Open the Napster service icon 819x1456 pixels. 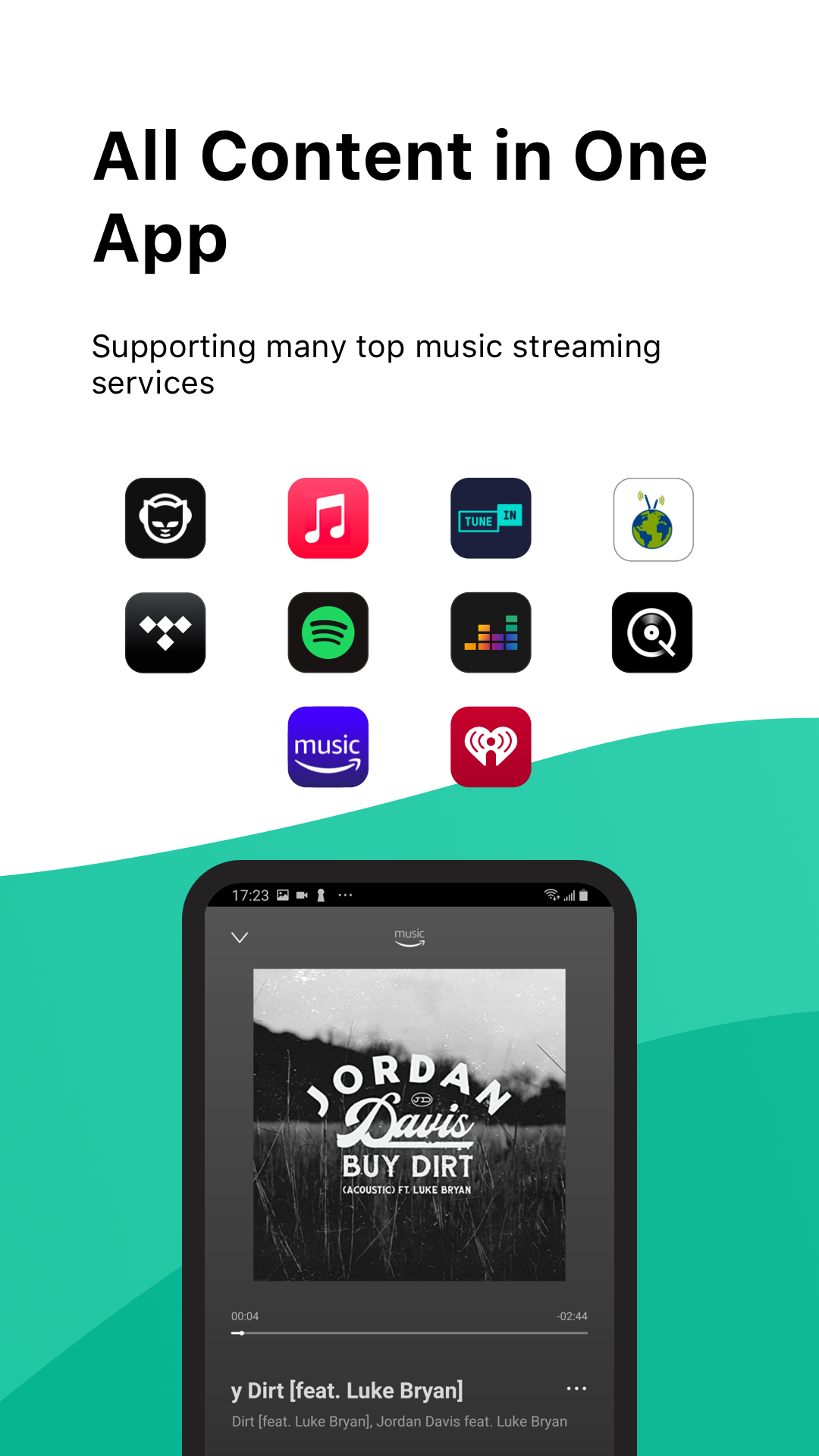point(165,519)
